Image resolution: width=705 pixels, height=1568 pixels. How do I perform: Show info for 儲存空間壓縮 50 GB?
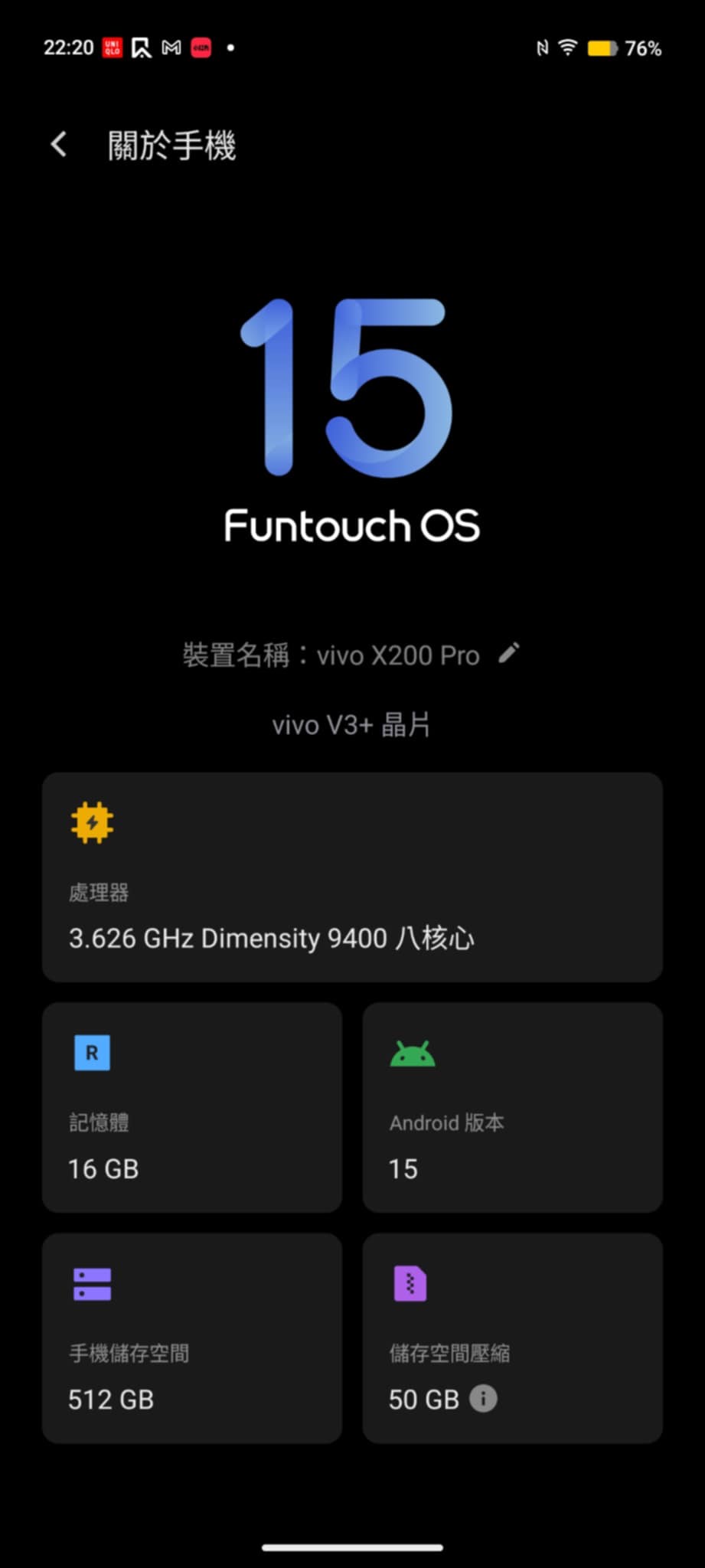(483, 1398)
